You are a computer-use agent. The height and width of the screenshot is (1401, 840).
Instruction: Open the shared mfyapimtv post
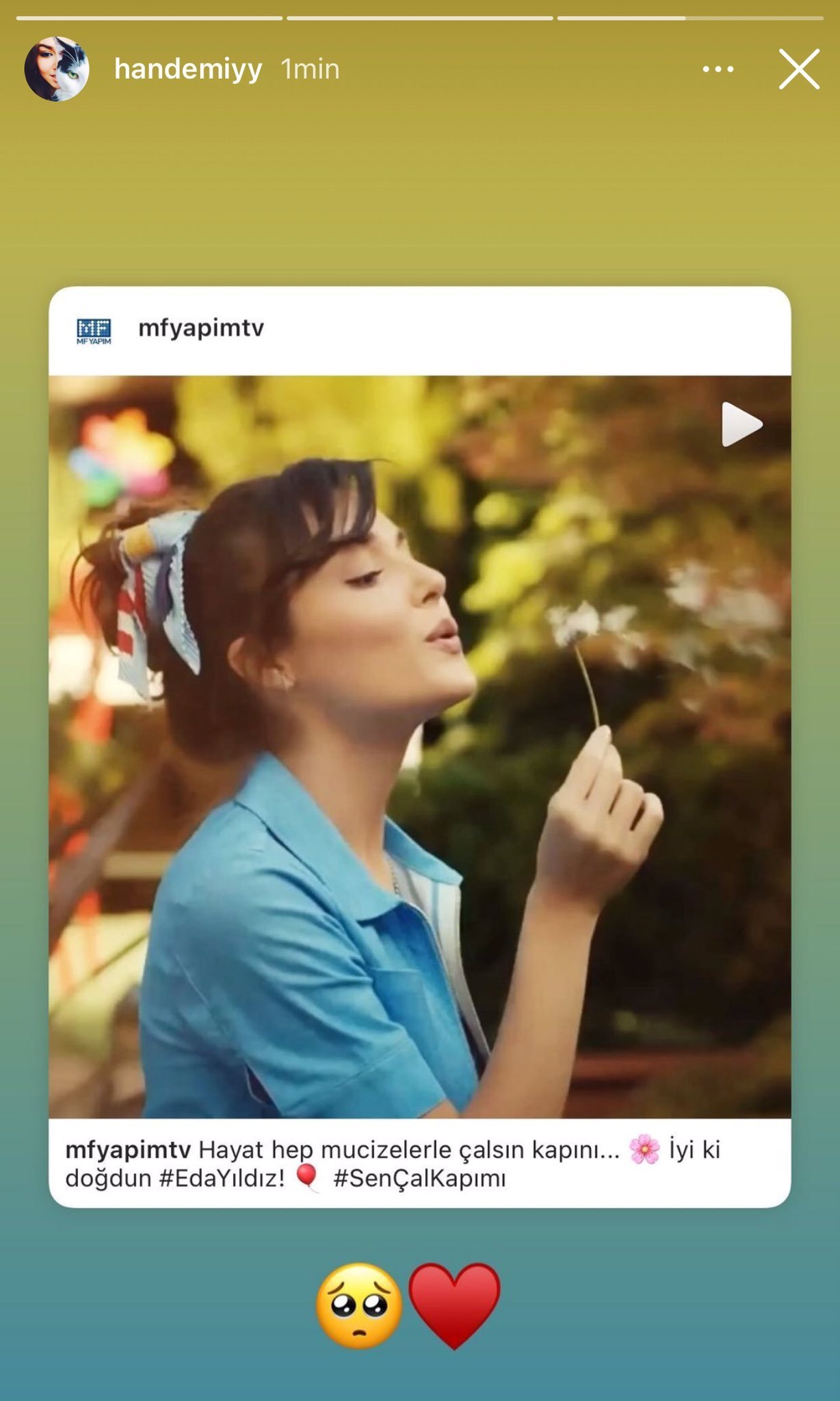pyautogui.click(x=419, y=746)
